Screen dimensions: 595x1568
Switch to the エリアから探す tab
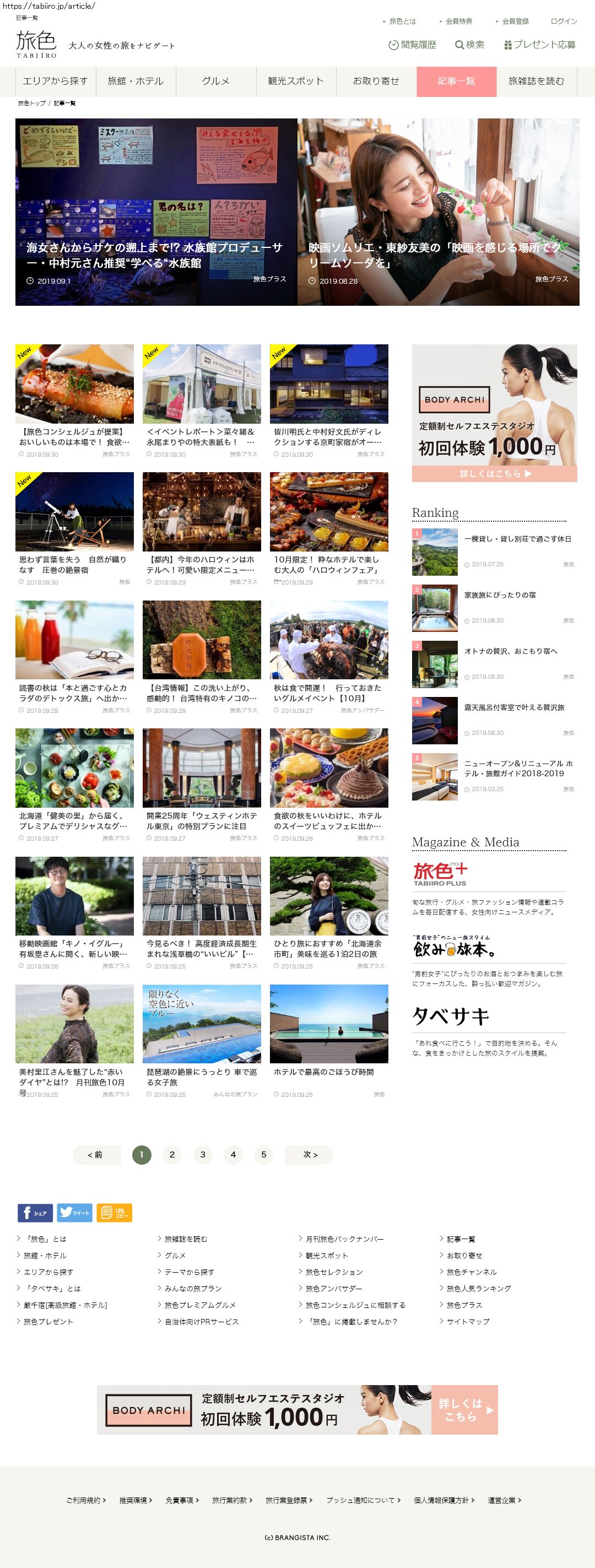(55, 82)
